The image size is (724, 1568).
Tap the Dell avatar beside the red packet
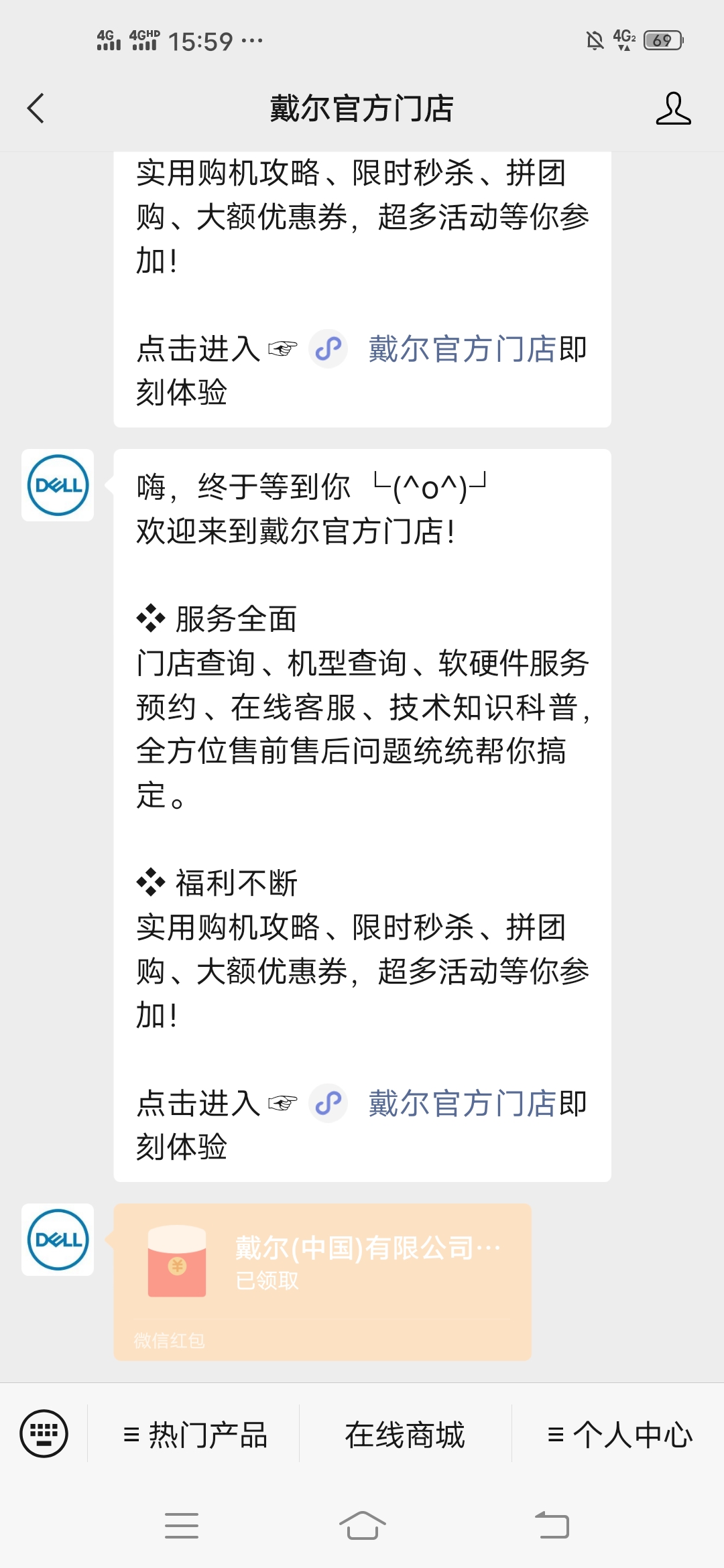click(58, 1240)
